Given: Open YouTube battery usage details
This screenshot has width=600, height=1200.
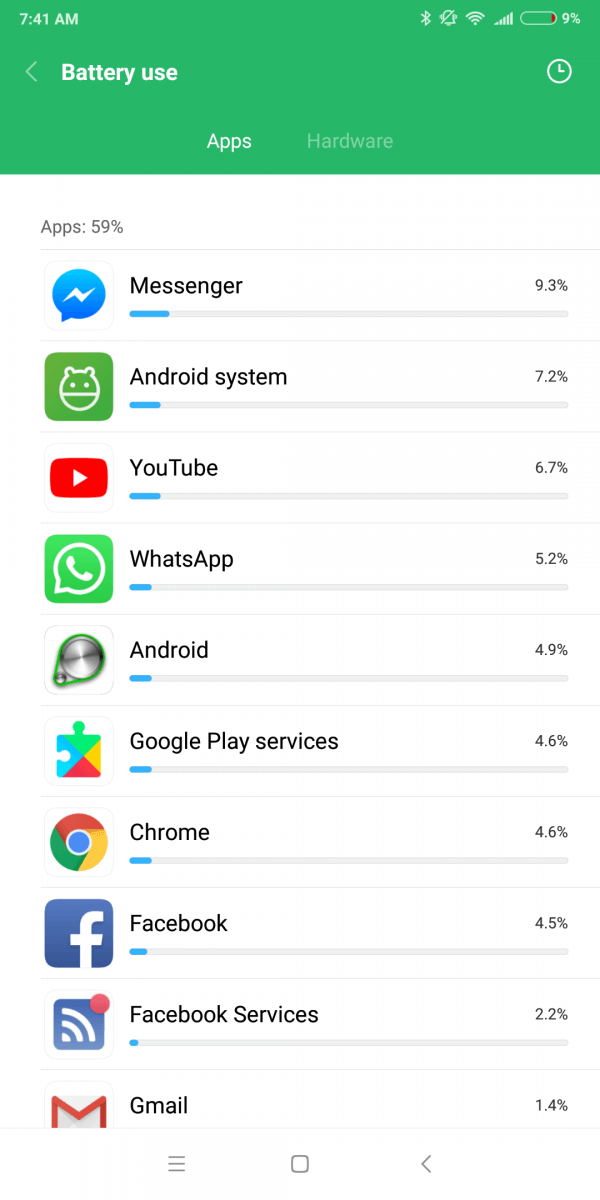Looking at the screenshot, I should click(x=300, y=477).
